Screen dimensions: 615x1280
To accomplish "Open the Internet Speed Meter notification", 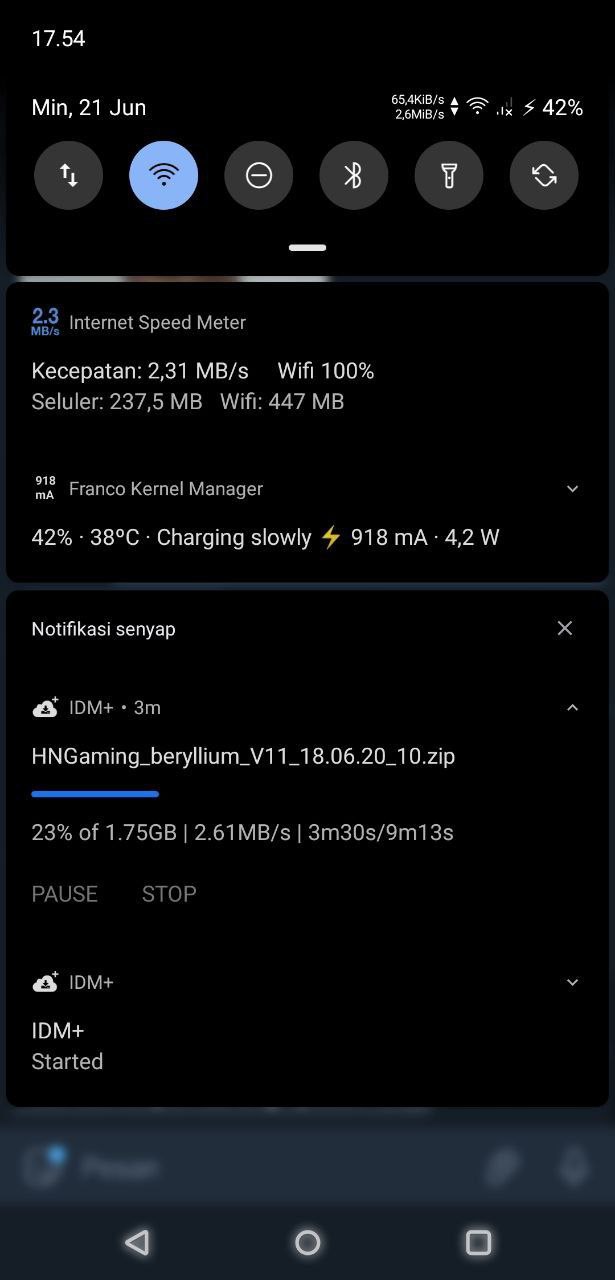I will 307,362.
